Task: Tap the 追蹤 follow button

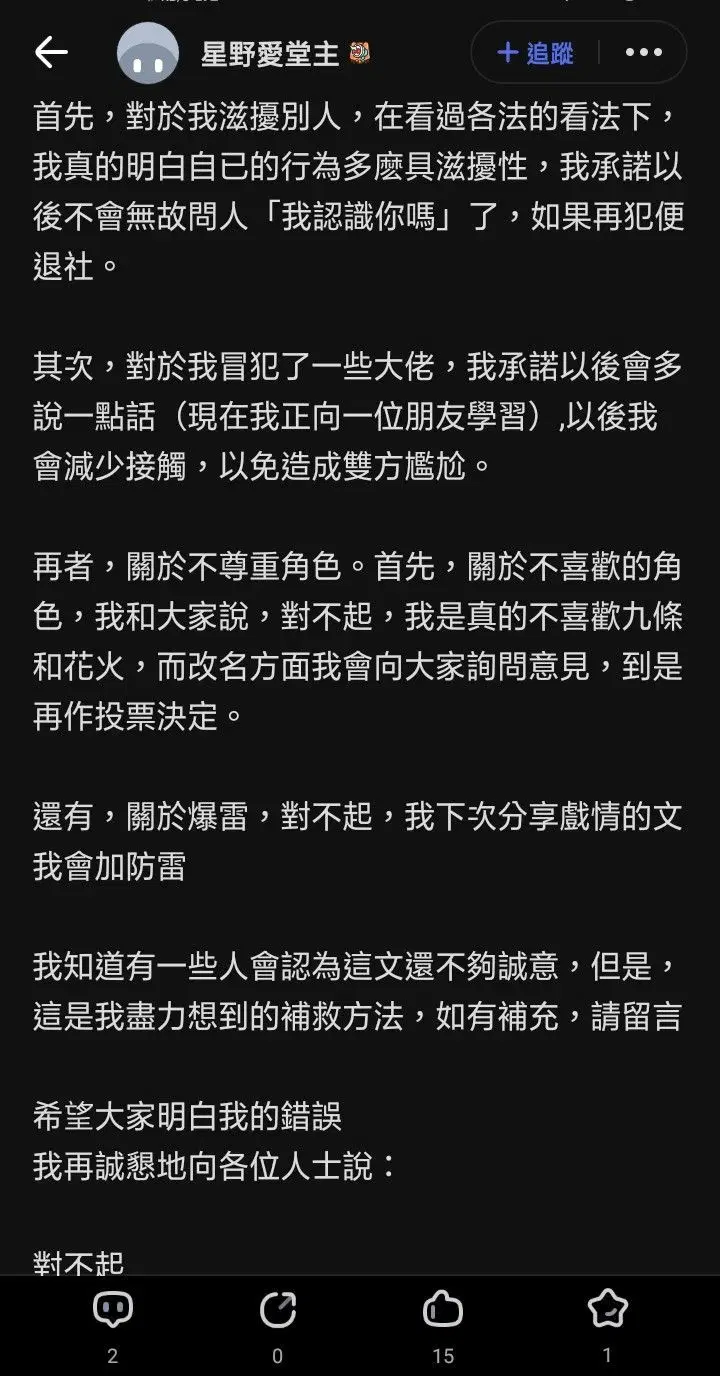Action: point(535,53)
